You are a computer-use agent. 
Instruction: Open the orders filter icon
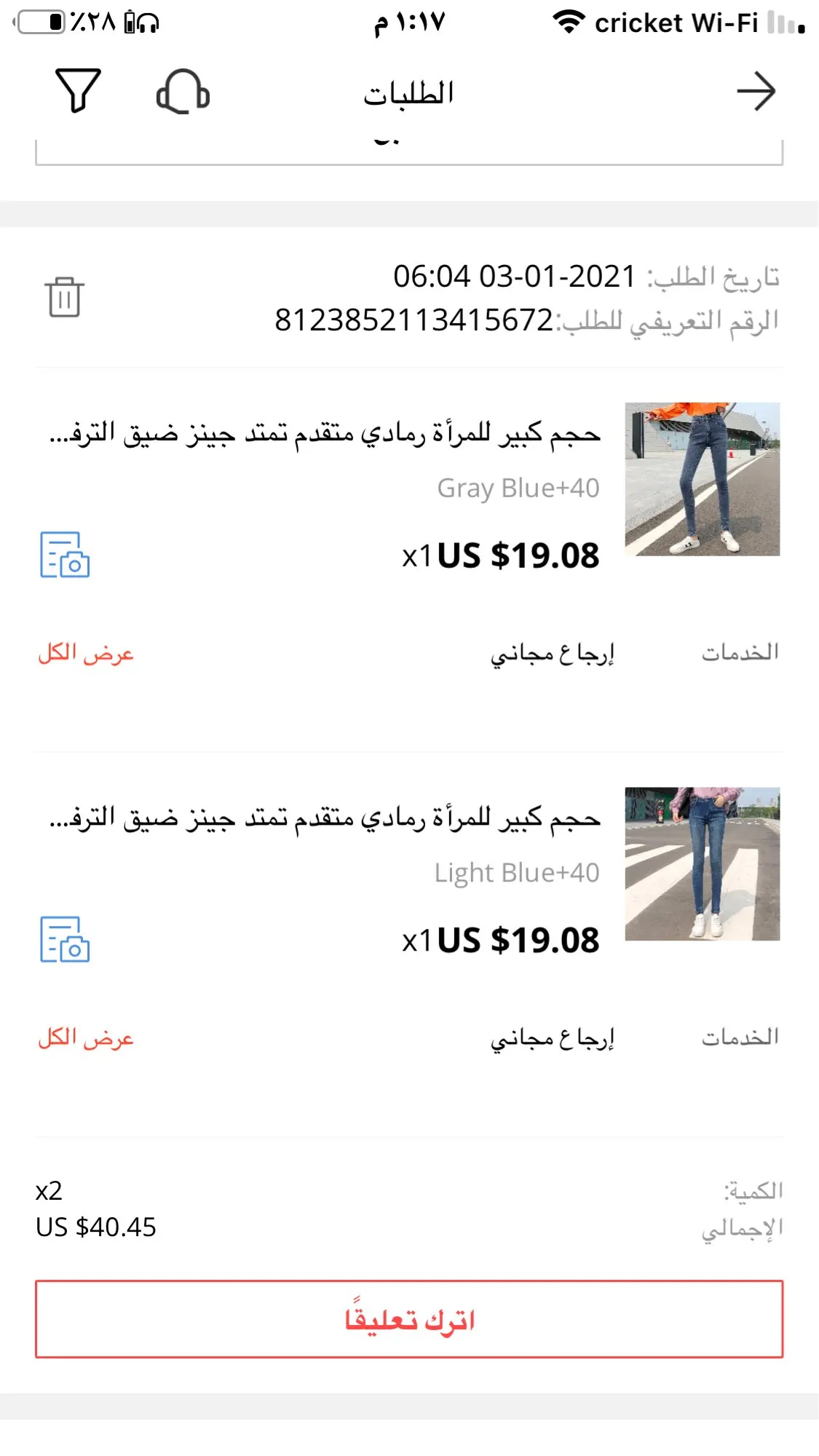(x=78, y=91)
